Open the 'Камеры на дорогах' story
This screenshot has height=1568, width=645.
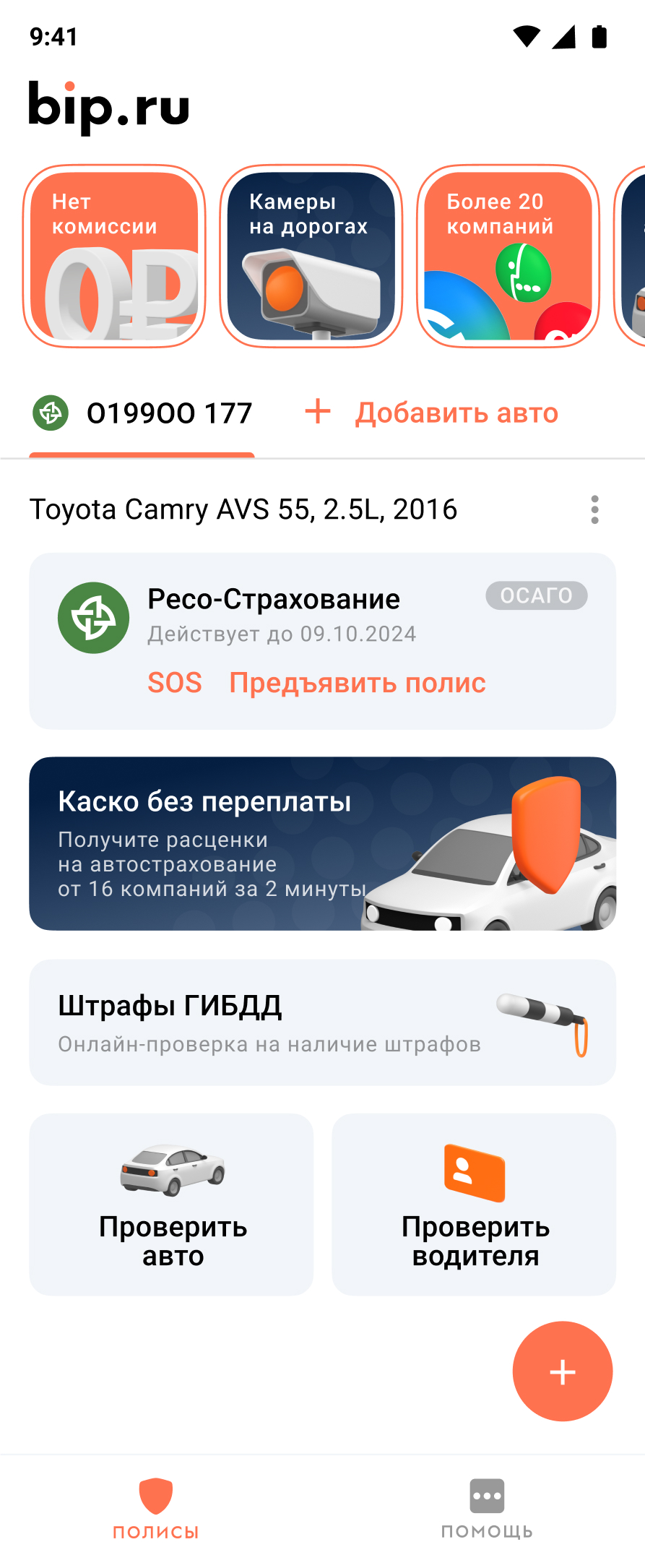click(x=311, y=257)
